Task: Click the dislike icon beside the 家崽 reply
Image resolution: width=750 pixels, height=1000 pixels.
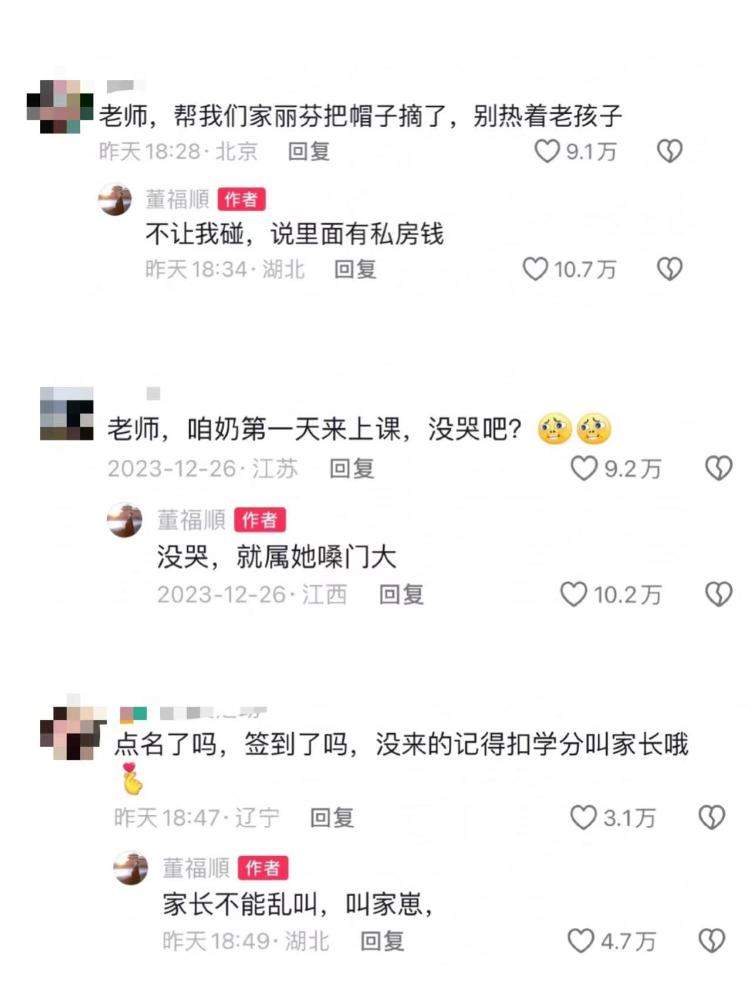Action: tap(713, 940)
